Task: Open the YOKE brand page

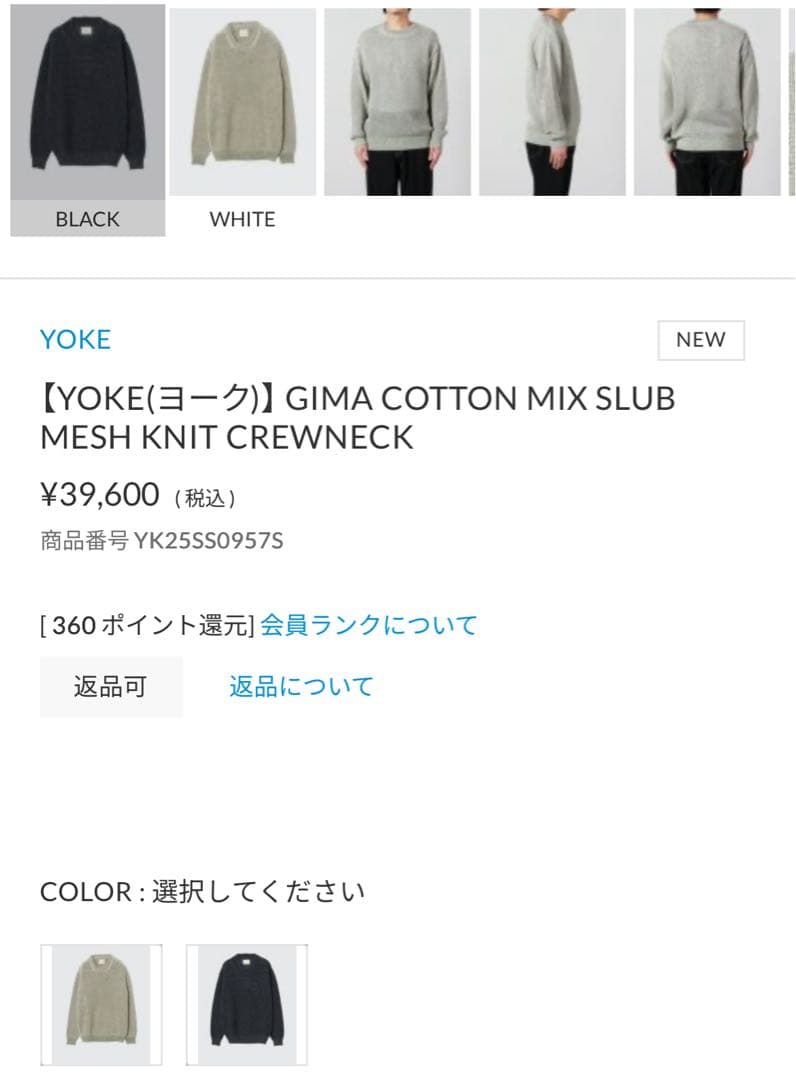Action: (x=75, y=340)
